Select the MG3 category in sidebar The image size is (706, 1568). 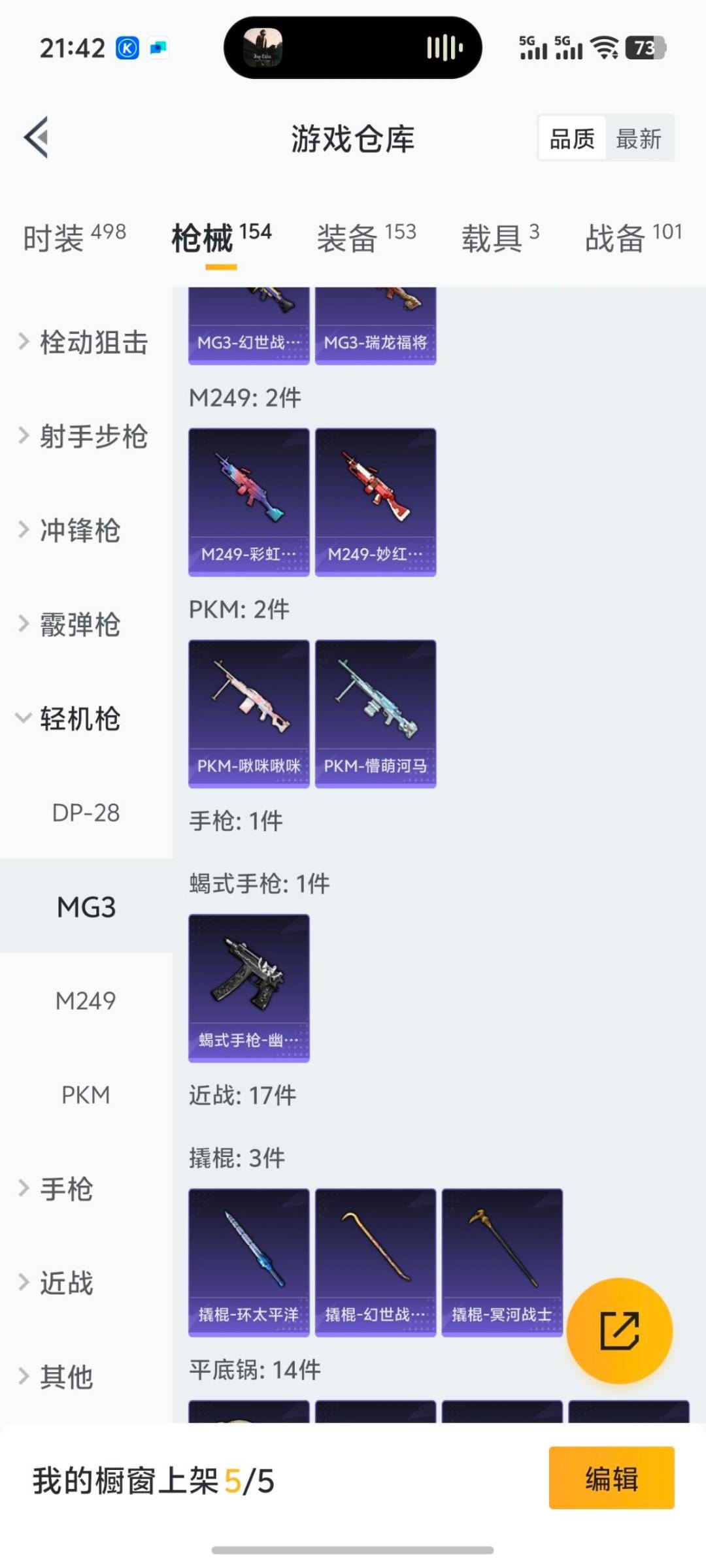point(86,907)
